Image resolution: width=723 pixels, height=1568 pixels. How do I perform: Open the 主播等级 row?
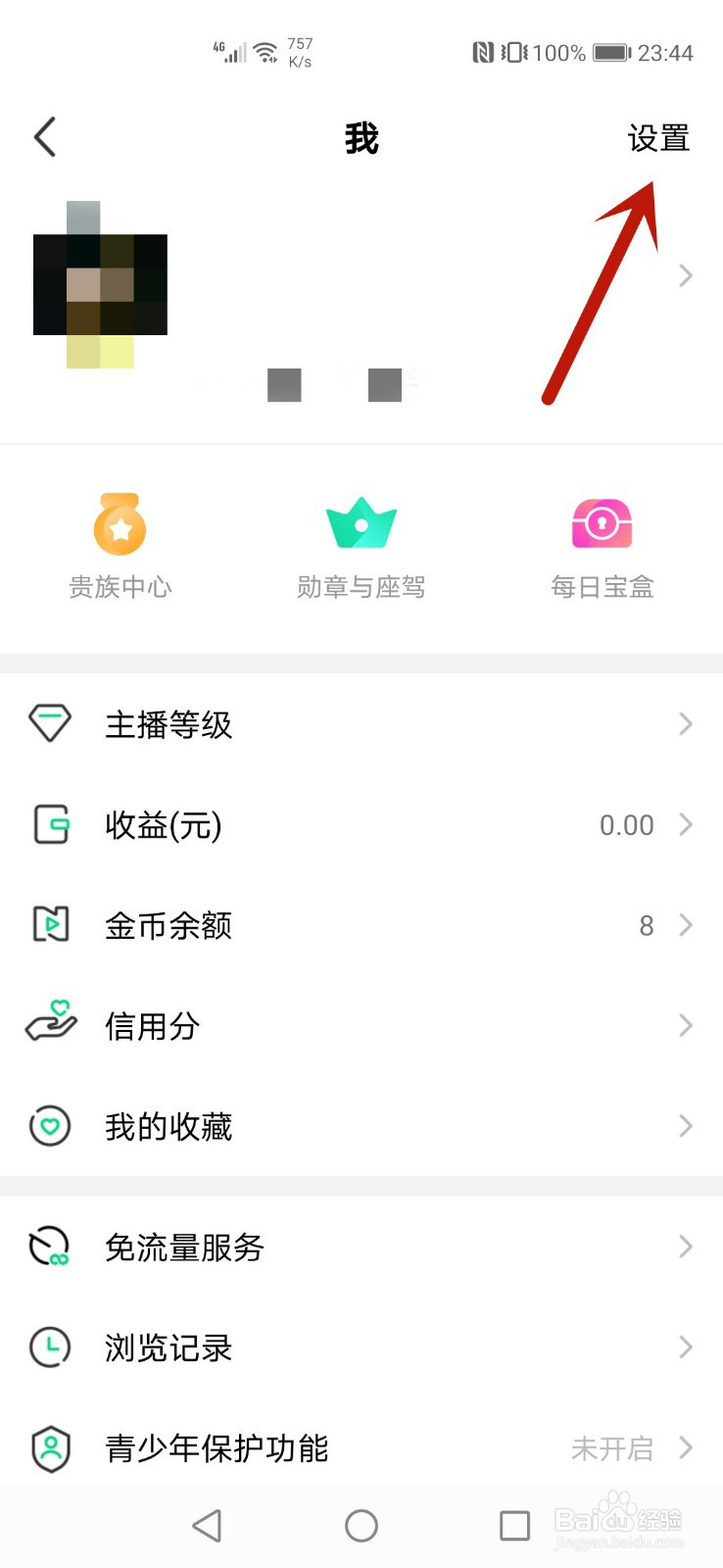pos(361,724)
